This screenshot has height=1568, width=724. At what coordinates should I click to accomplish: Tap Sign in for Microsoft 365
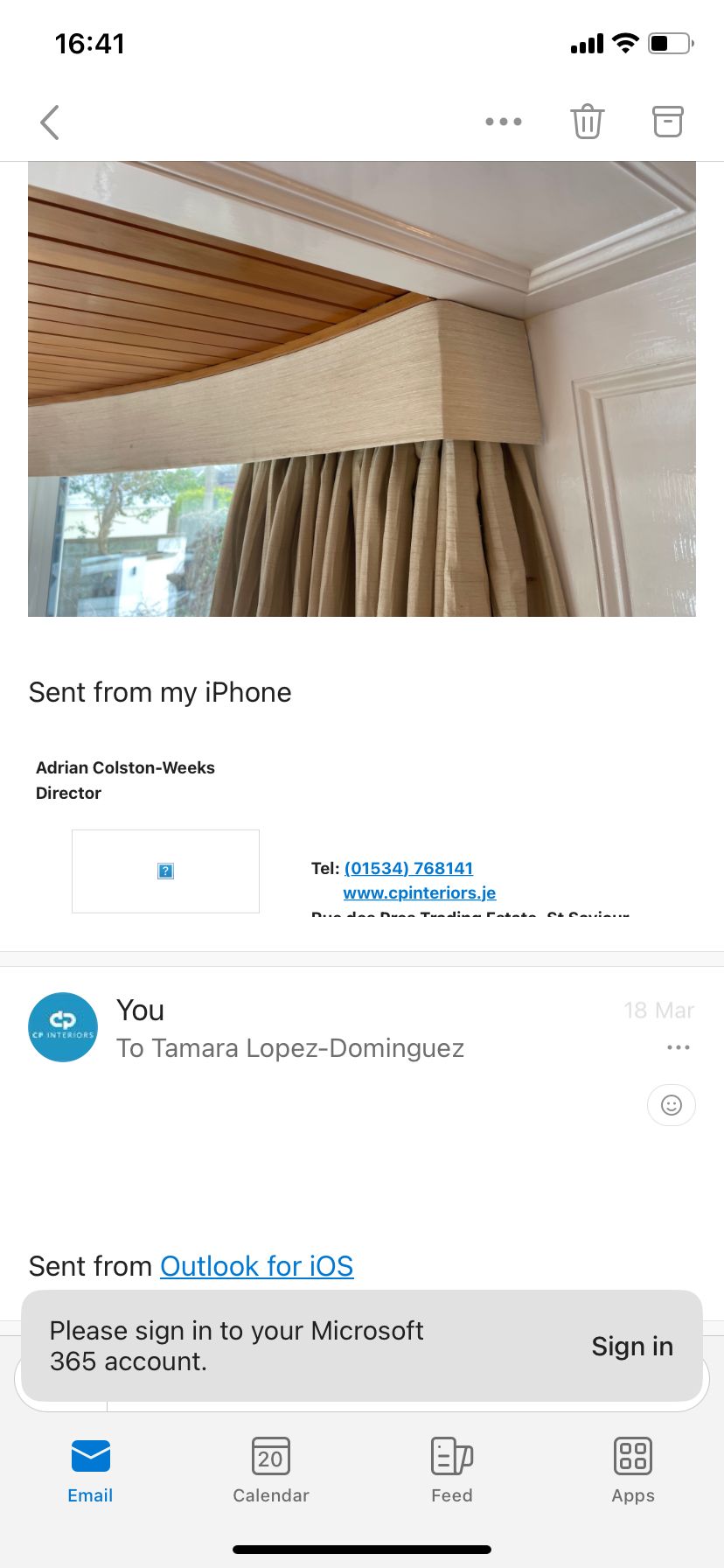(x=632, y=1346)
